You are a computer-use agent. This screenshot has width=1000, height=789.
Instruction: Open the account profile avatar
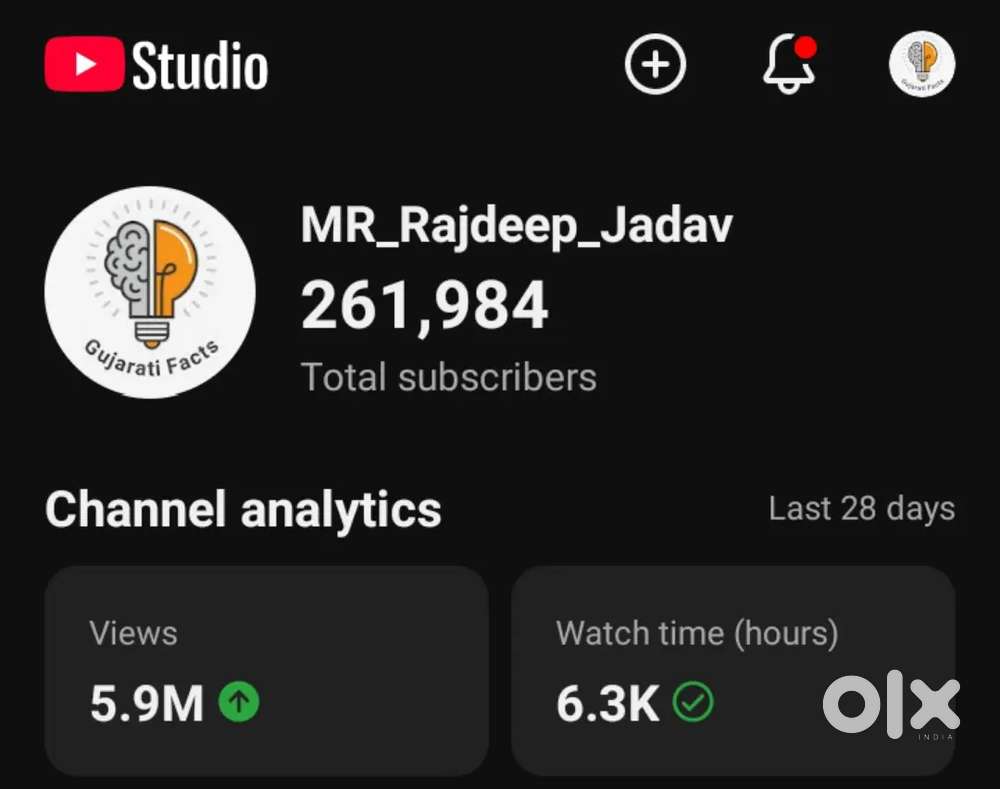click(x=921, y=65)
